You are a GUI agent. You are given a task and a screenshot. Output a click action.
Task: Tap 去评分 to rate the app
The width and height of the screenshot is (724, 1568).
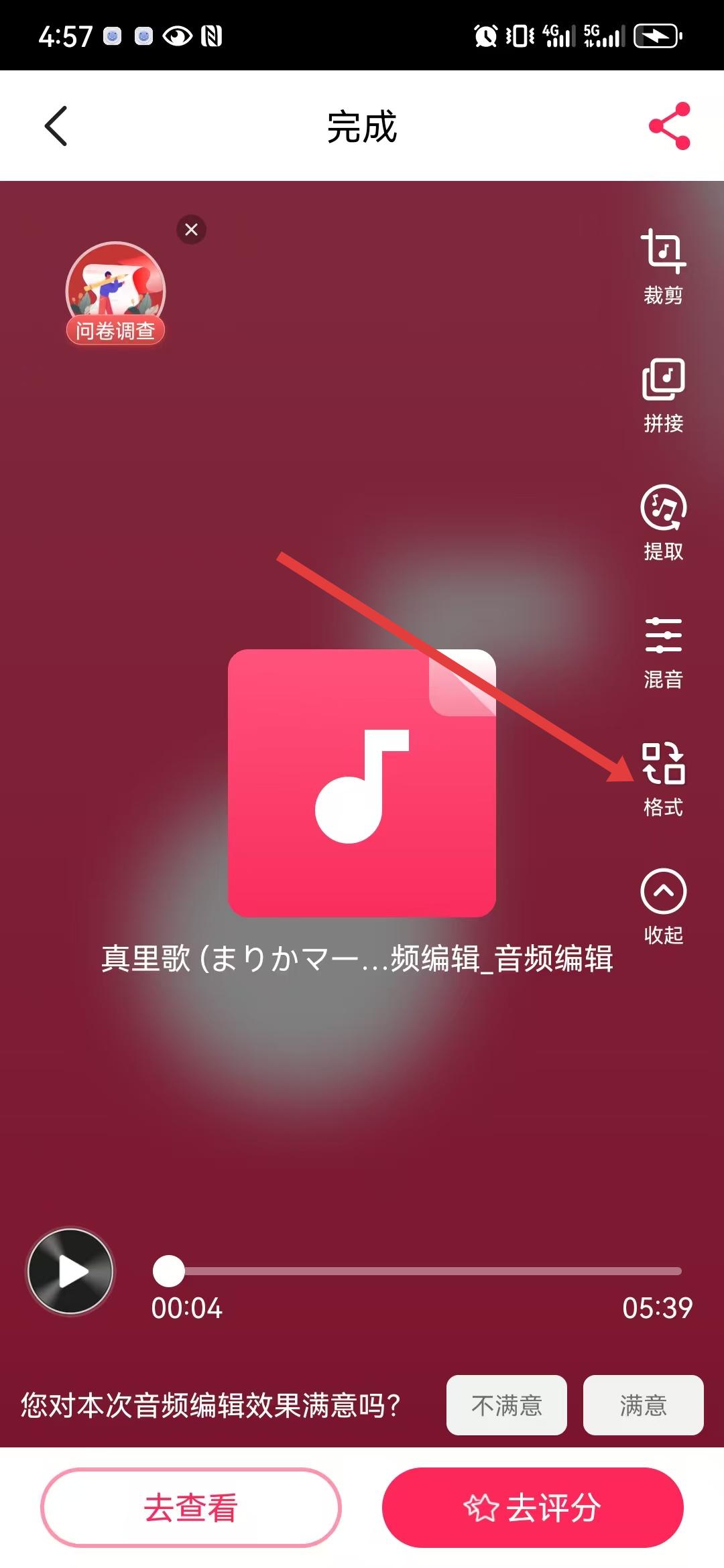(x=532, y=1508)
